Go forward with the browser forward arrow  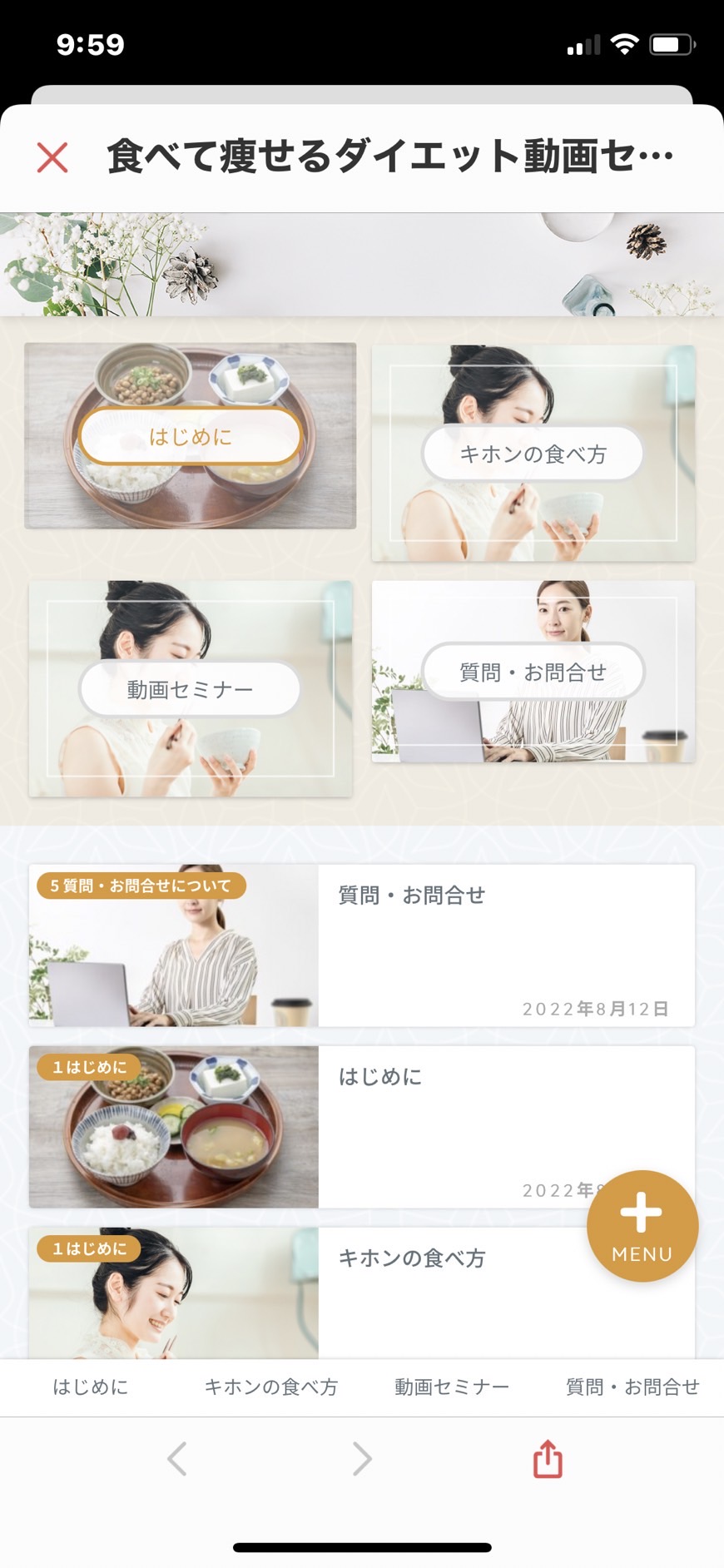pos(361,1459)
